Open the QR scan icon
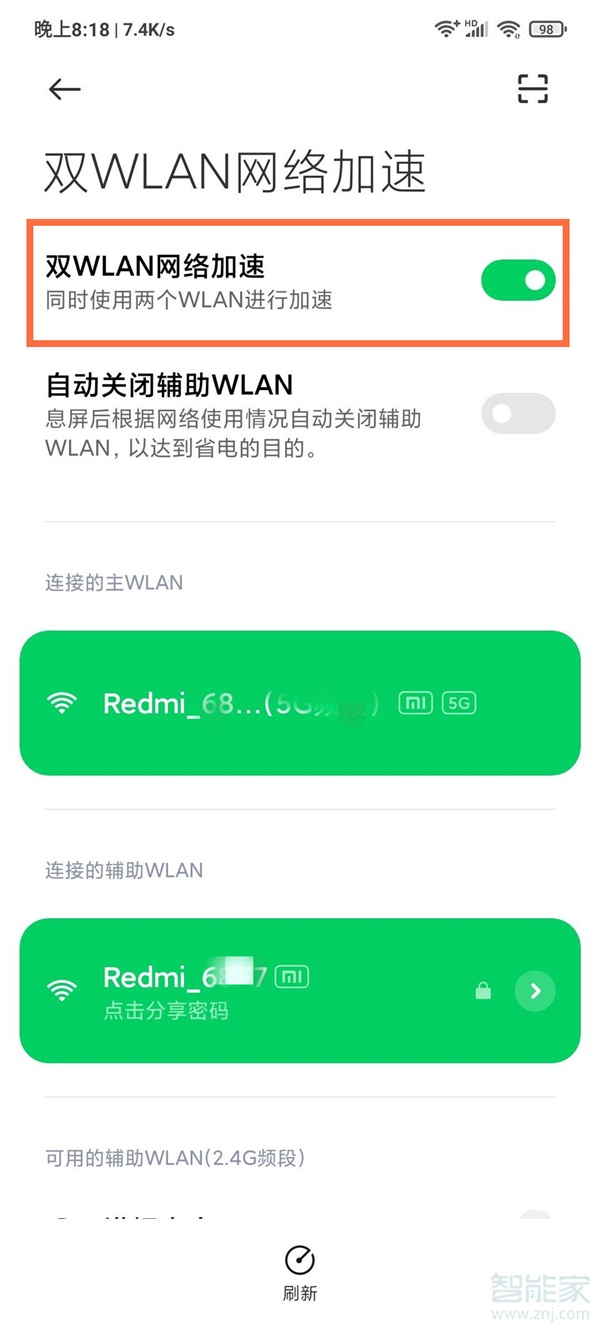 (x=533, y=89)
